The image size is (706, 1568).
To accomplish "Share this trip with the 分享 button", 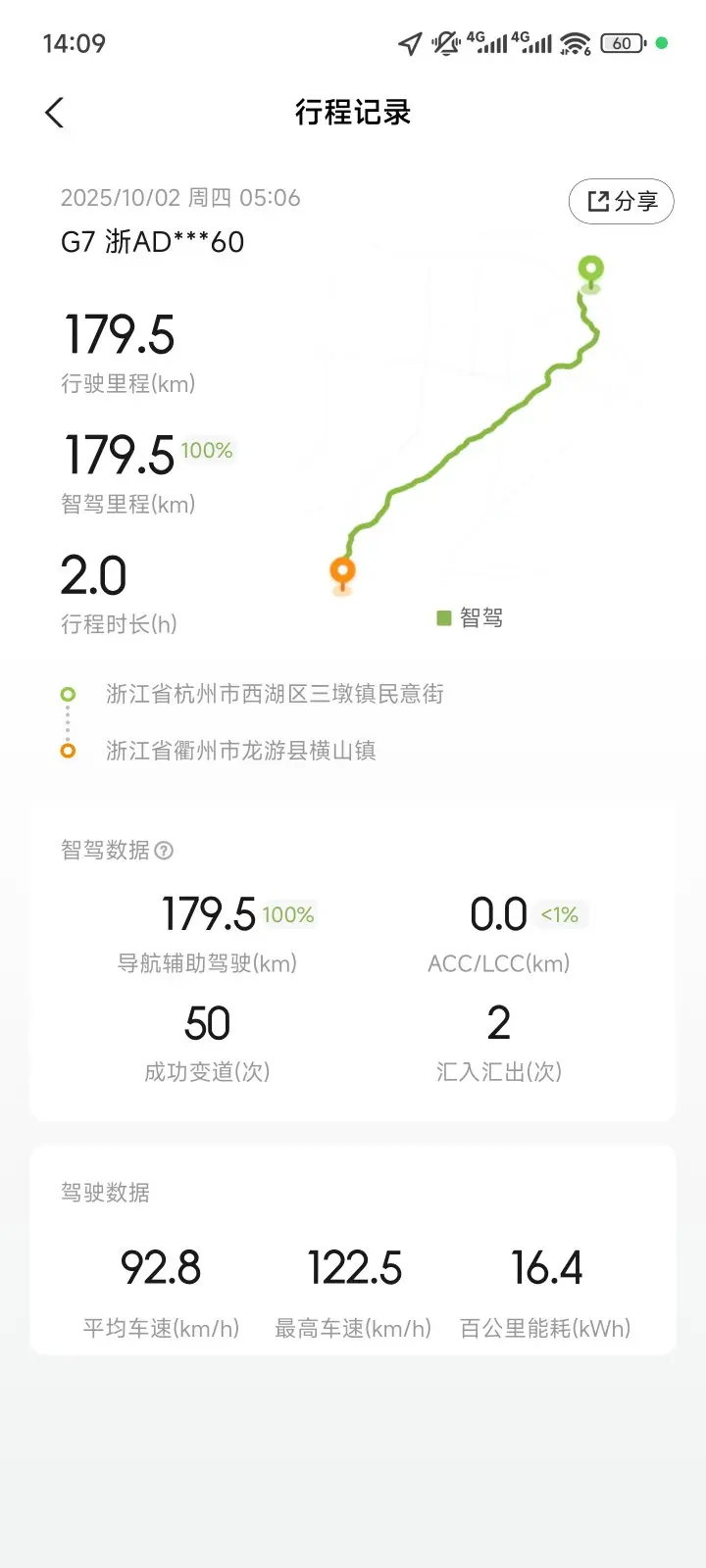I will tap(622, 202).
